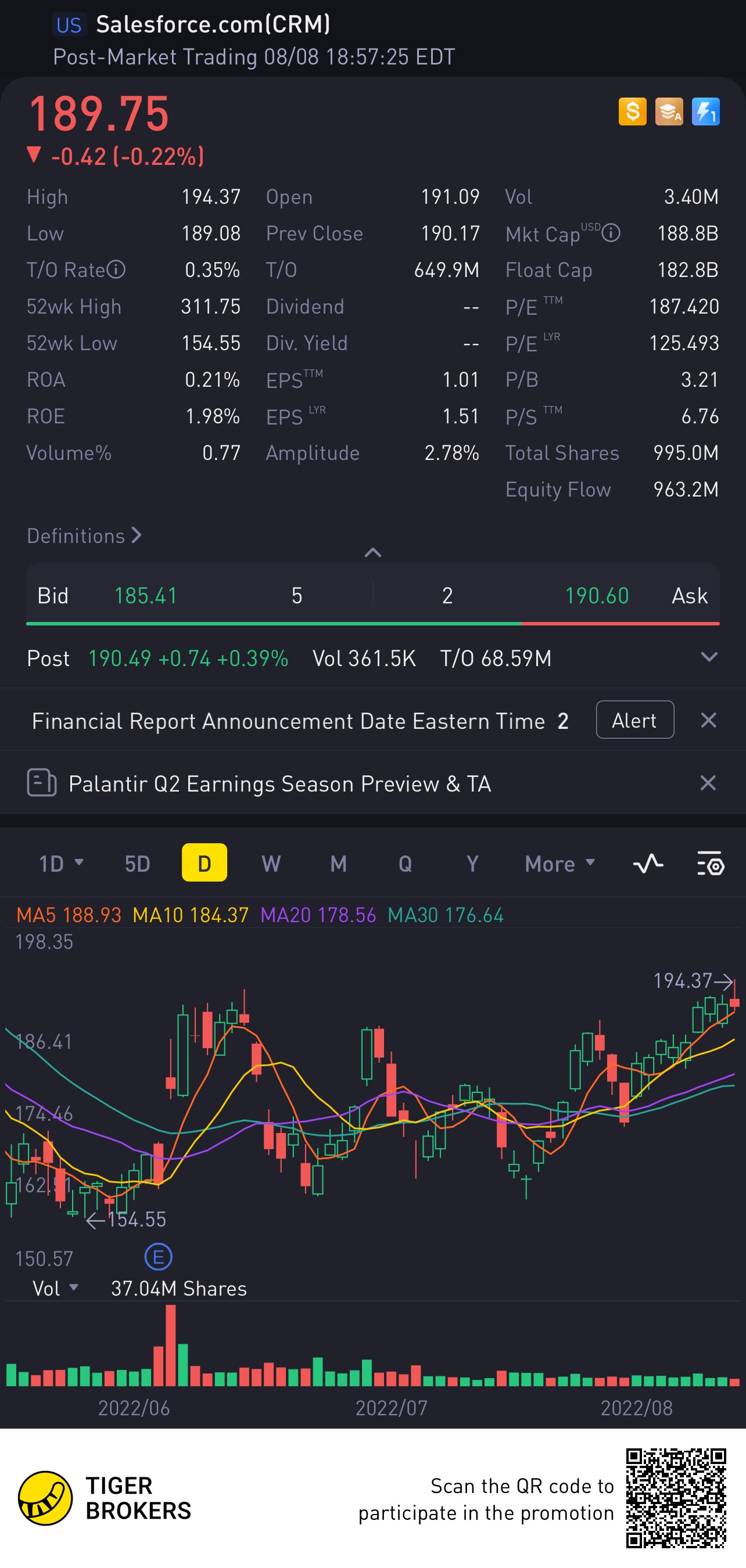Image resolution: width=746 pixels, height=1568 pixels.
Task: Open the 1D chart period dropdown
Action: click(x=61, y=863)
